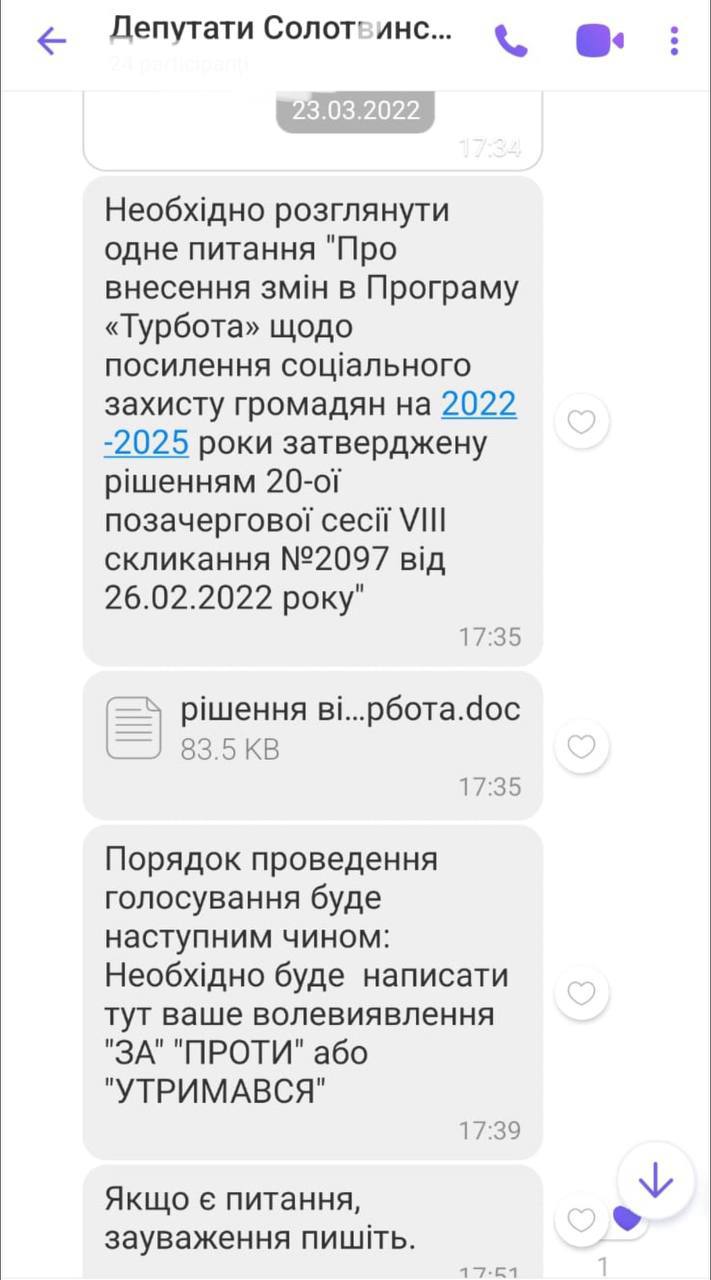The width and height of the screenshot is (711, 1280).
Task: Go back from the Депутати chat
Action: pyautogui.click(x=51, y=41)
